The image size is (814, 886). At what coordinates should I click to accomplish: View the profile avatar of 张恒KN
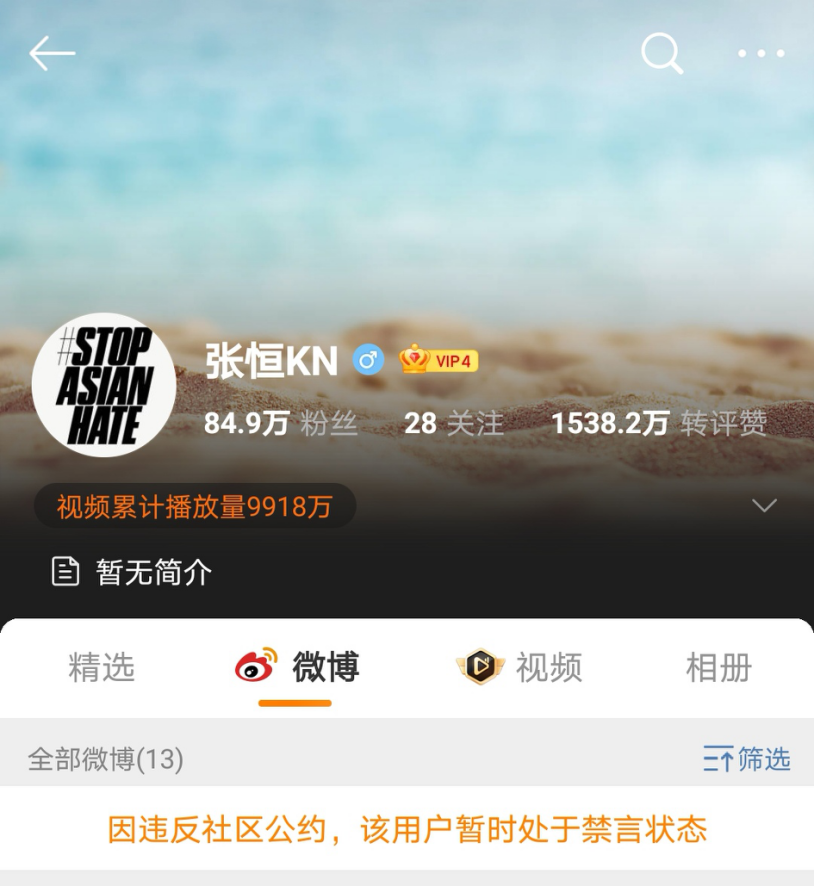[x=104, y=385]
